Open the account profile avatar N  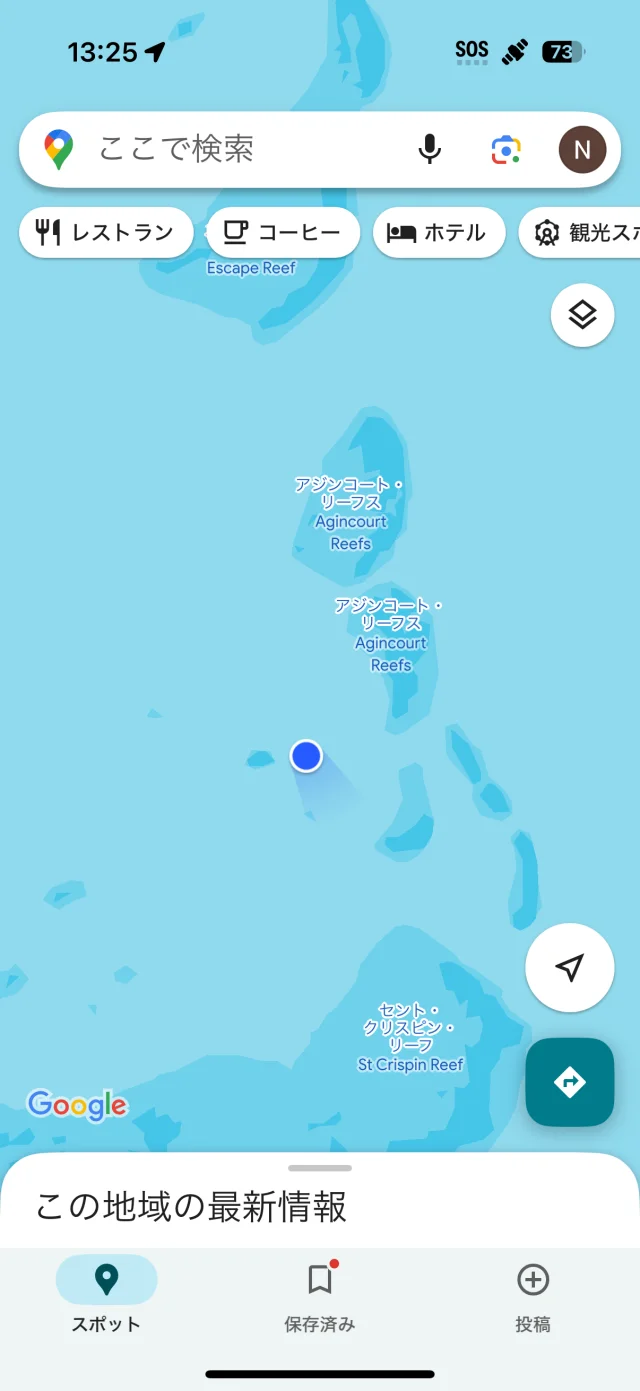click(x=582, y=150)
